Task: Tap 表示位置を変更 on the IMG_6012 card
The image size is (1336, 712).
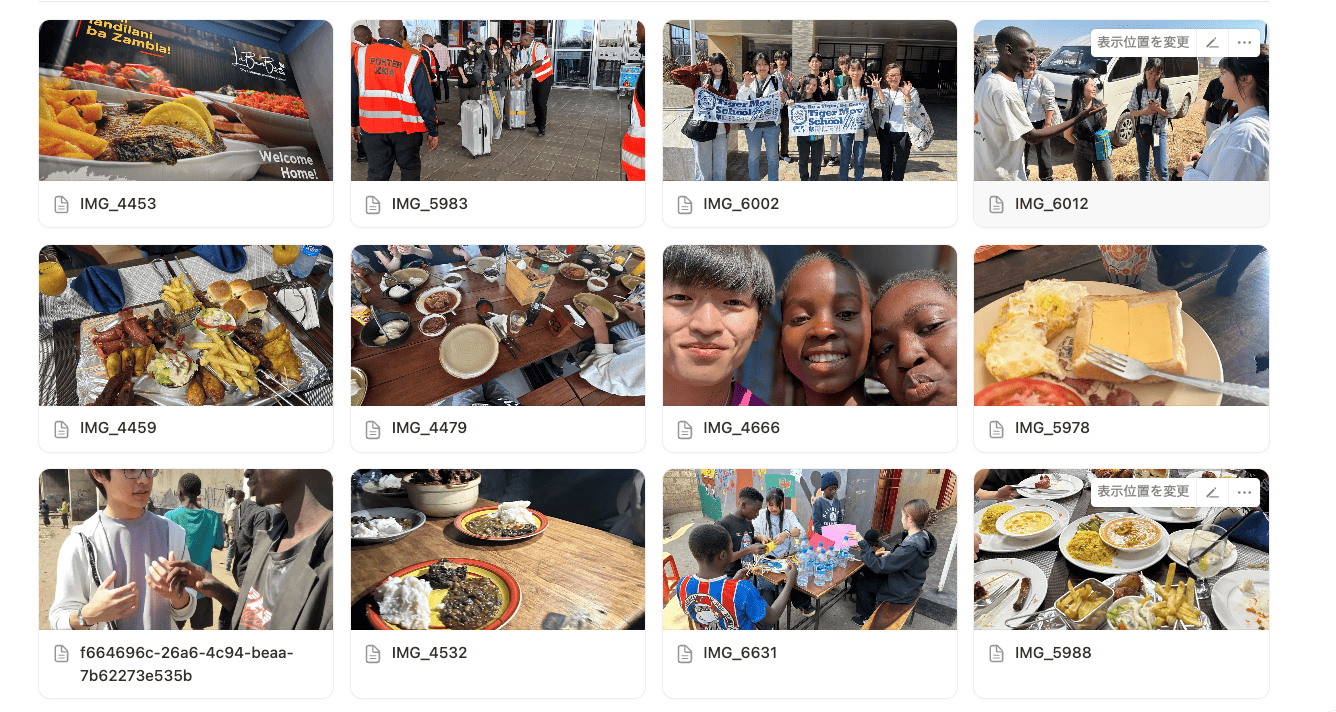Action: coord(1143,43)
